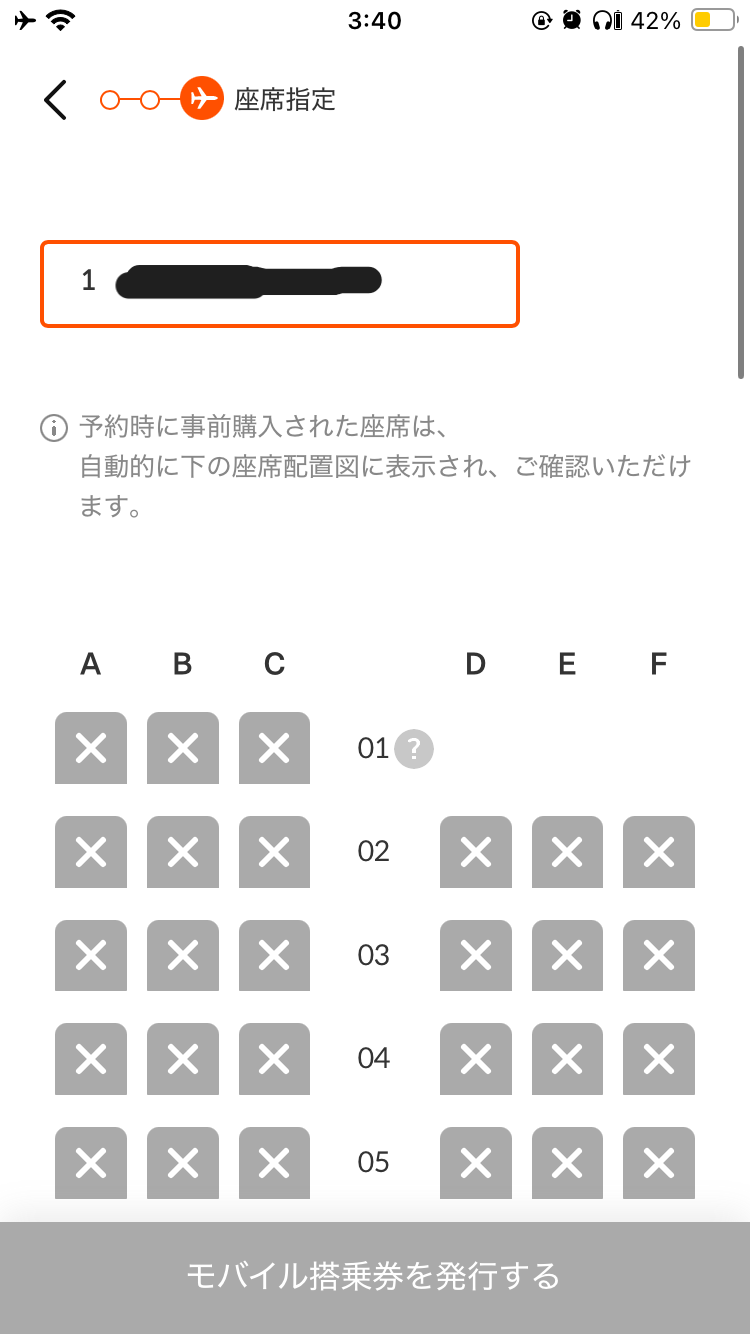Go back using the top-left arrow
750x1334 pixels.
(55, 100)
